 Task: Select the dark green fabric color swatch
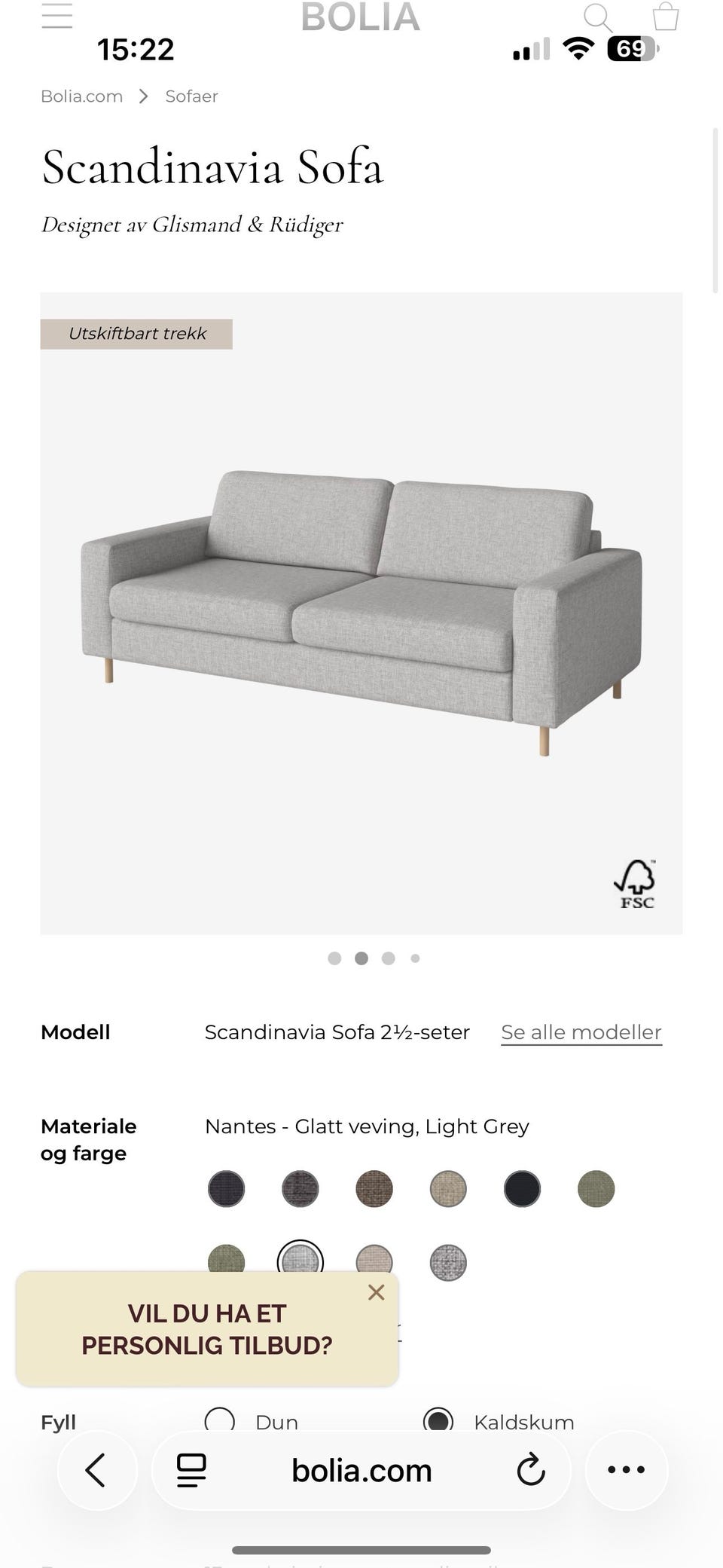tap(596, 1189)
